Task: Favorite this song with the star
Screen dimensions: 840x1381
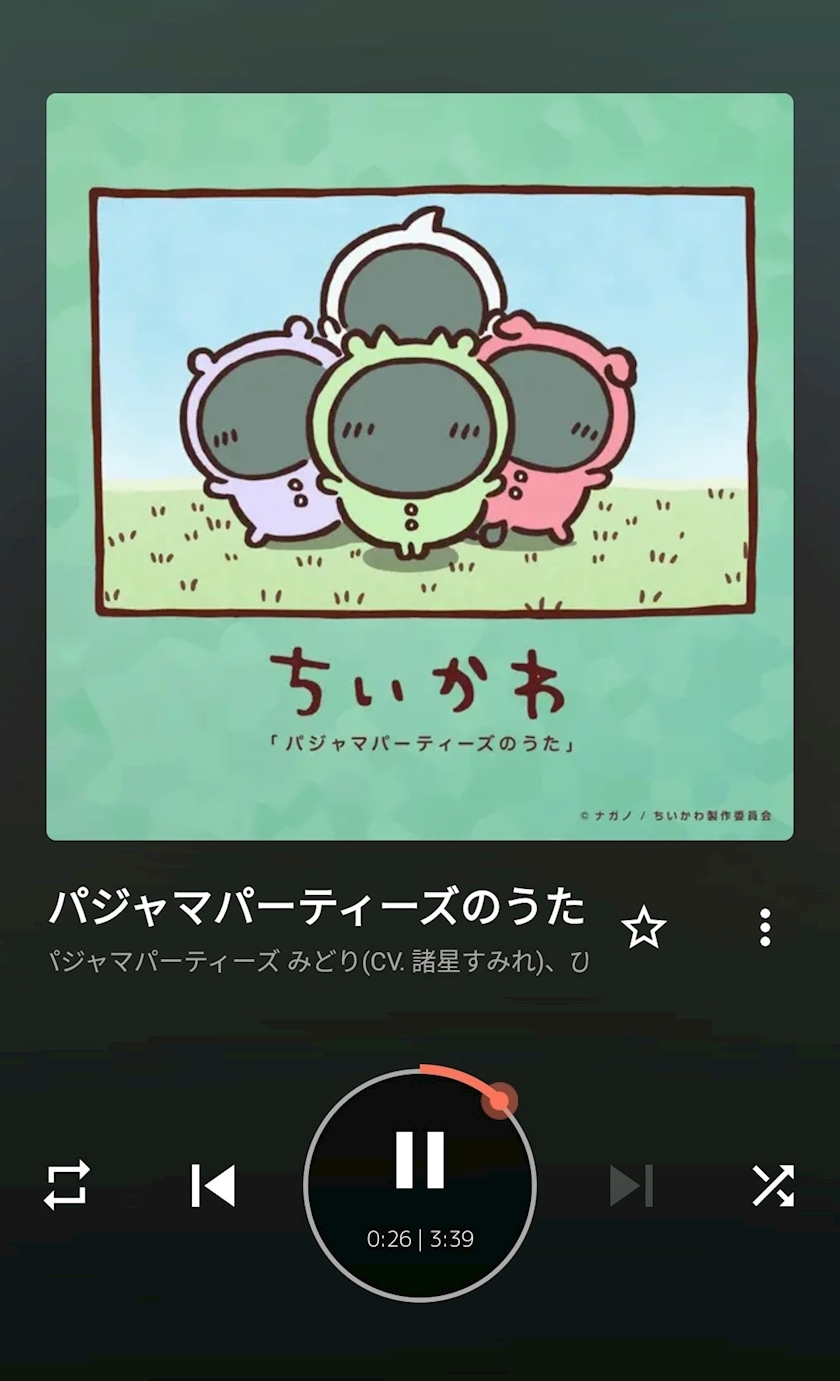Action: point(644,928)
